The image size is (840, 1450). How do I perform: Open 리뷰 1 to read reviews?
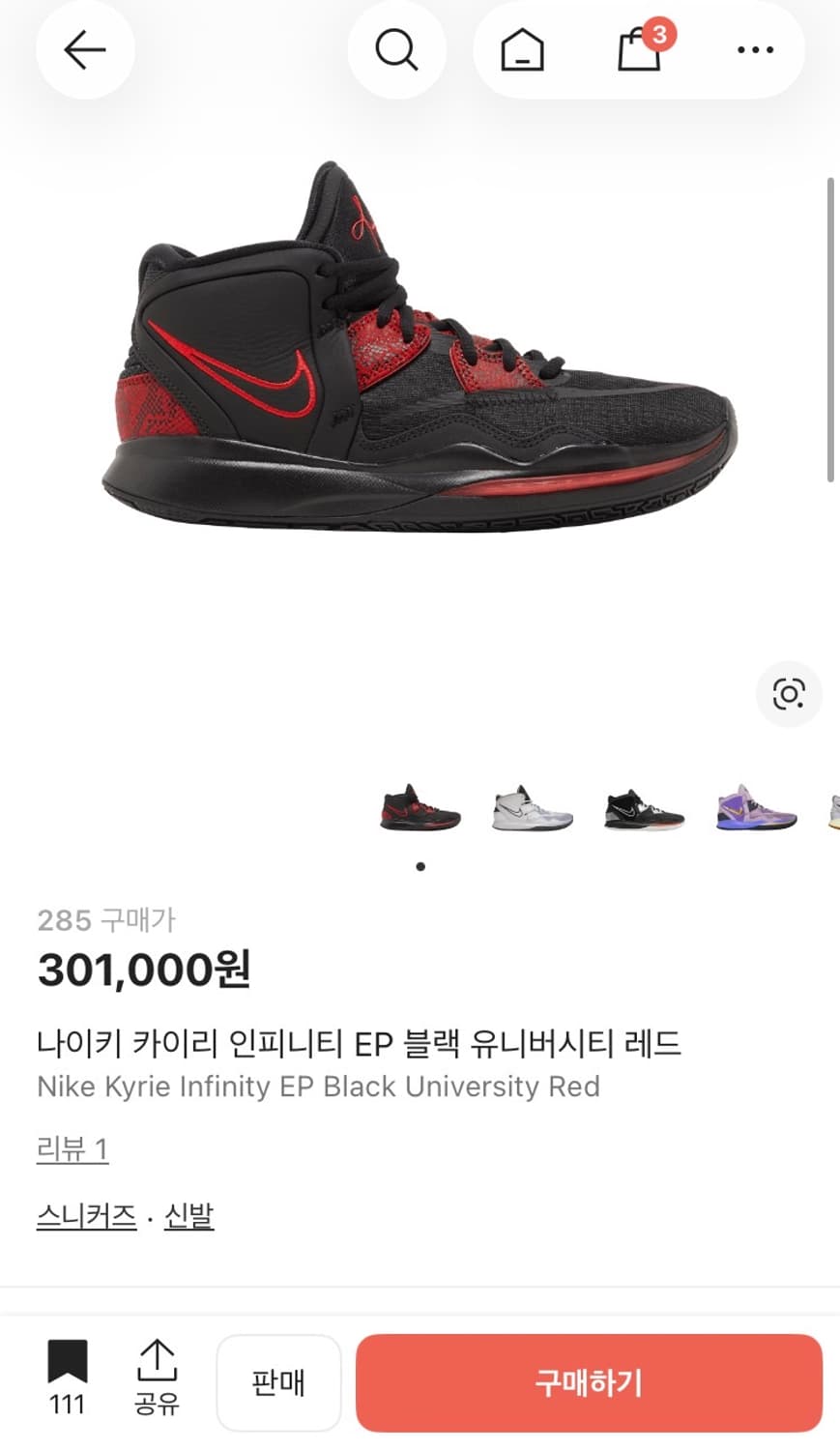click(72, 1148)
